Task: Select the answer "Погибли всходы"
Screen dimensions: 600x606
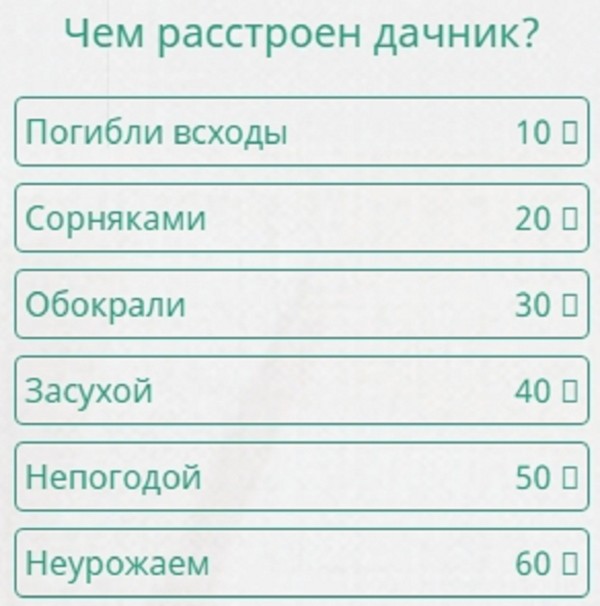Action: pyautogui.click(x=300, y=131)
